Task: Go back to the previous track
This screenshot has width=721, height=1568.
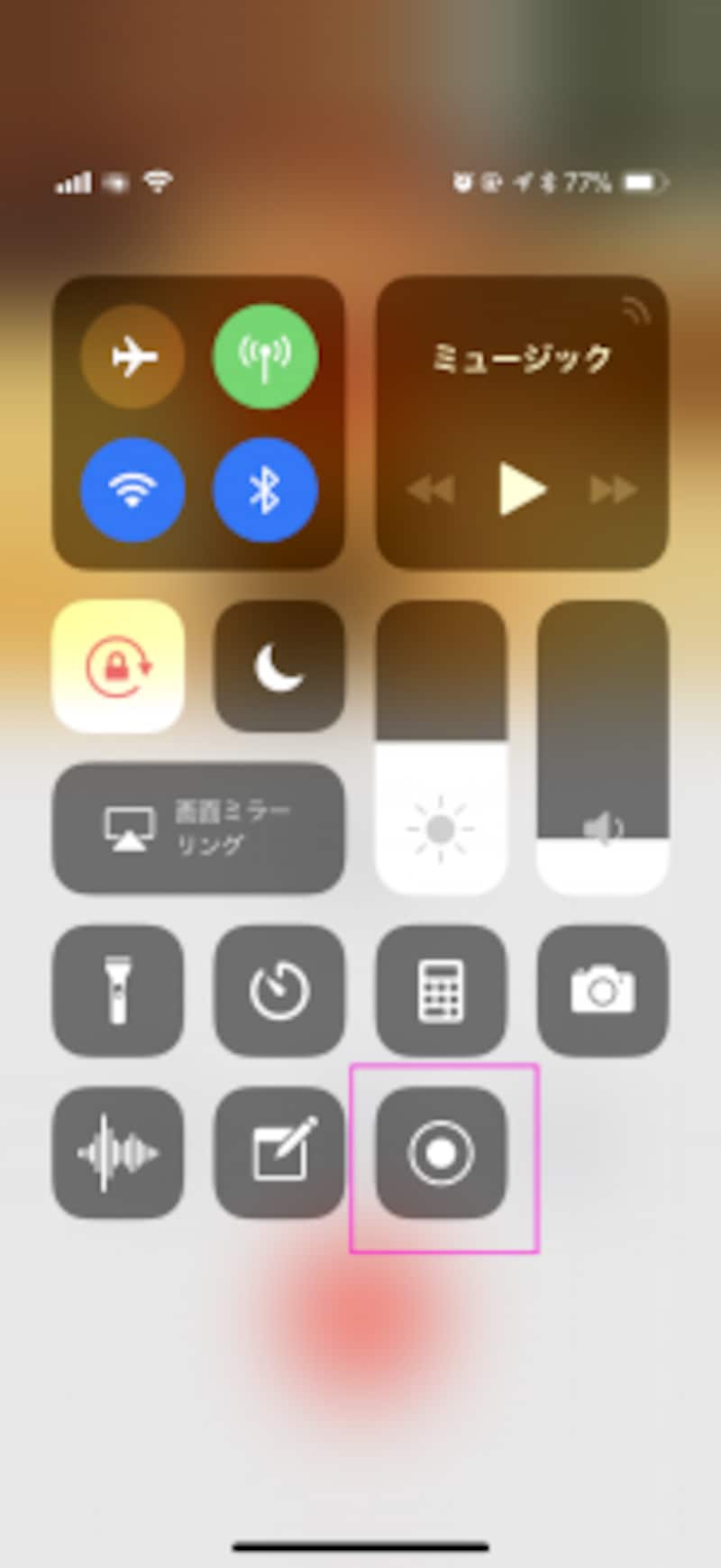Action: [431, 490]
